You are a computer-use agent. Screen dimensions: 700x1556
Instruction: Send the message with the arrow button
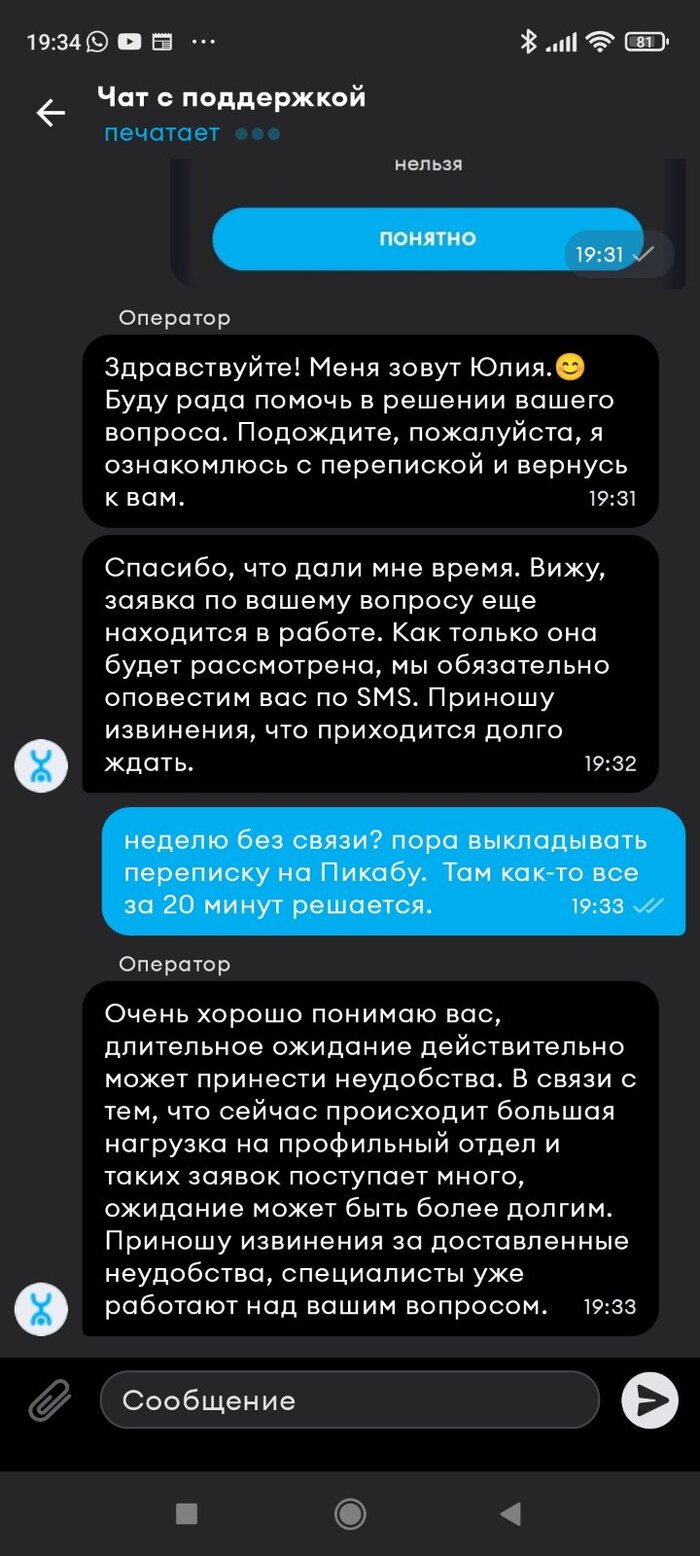point(650,1400)
